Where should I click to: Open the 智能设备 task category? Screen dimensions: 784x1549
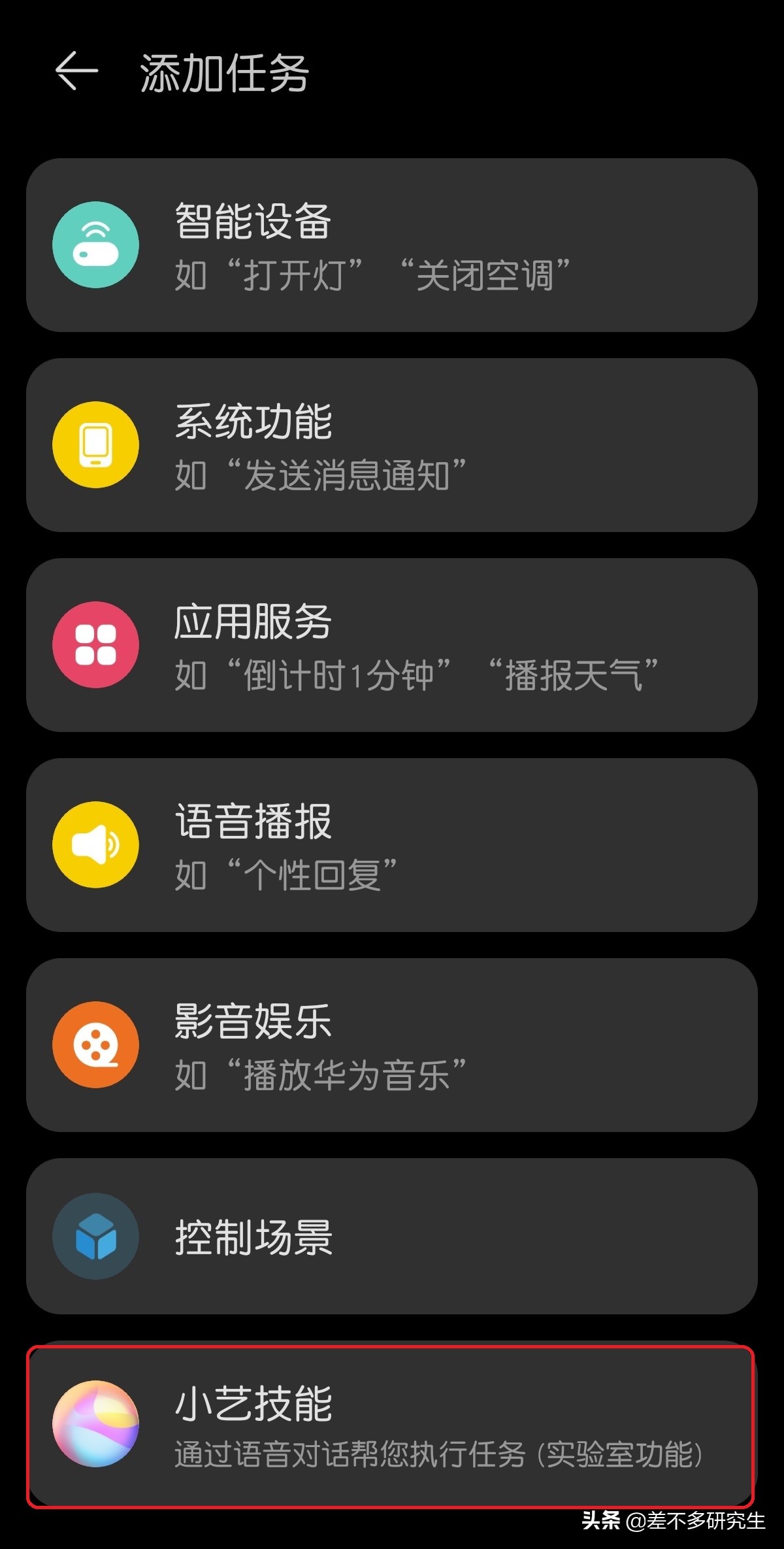click(392, 243)
